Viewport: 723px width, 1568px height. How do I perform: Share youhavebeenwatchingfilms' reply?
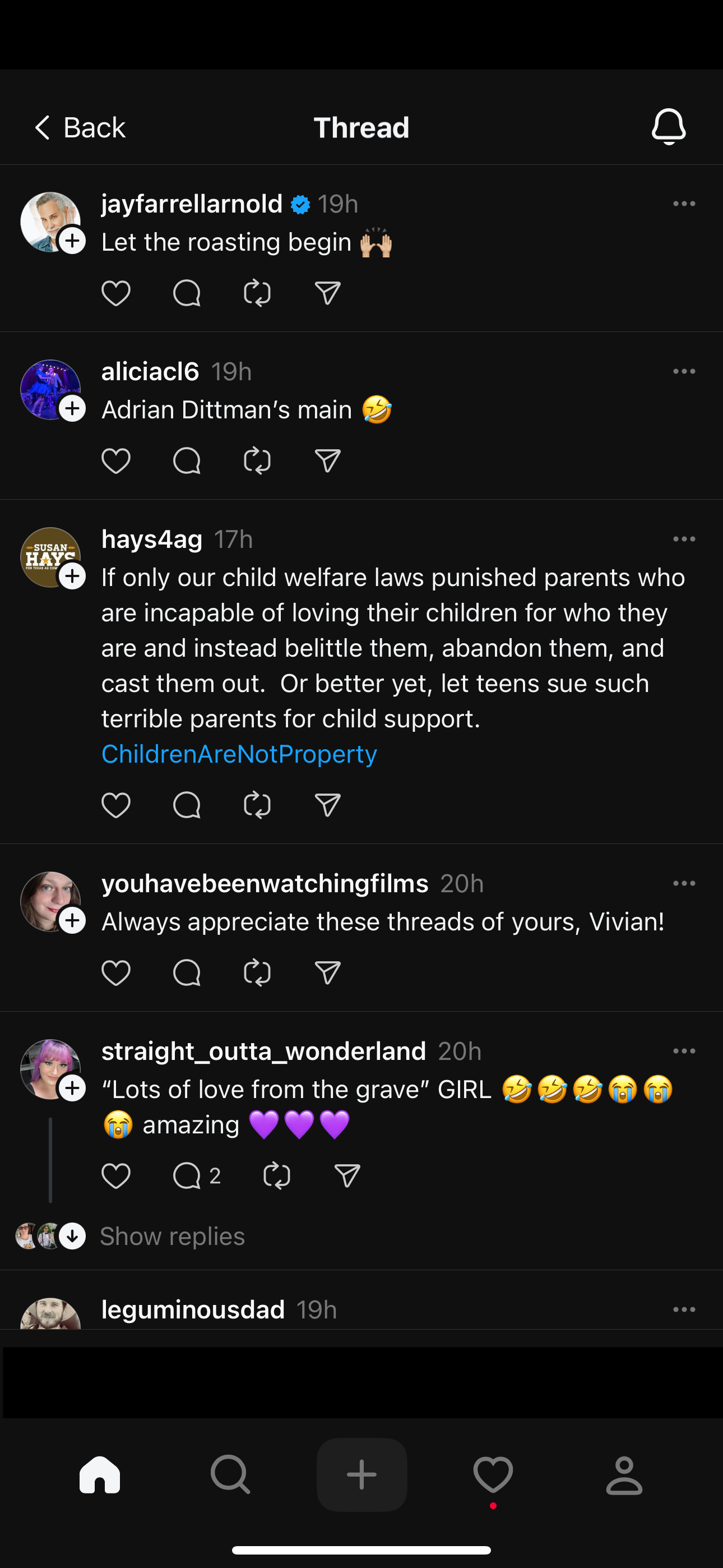[x=327, y=972]
